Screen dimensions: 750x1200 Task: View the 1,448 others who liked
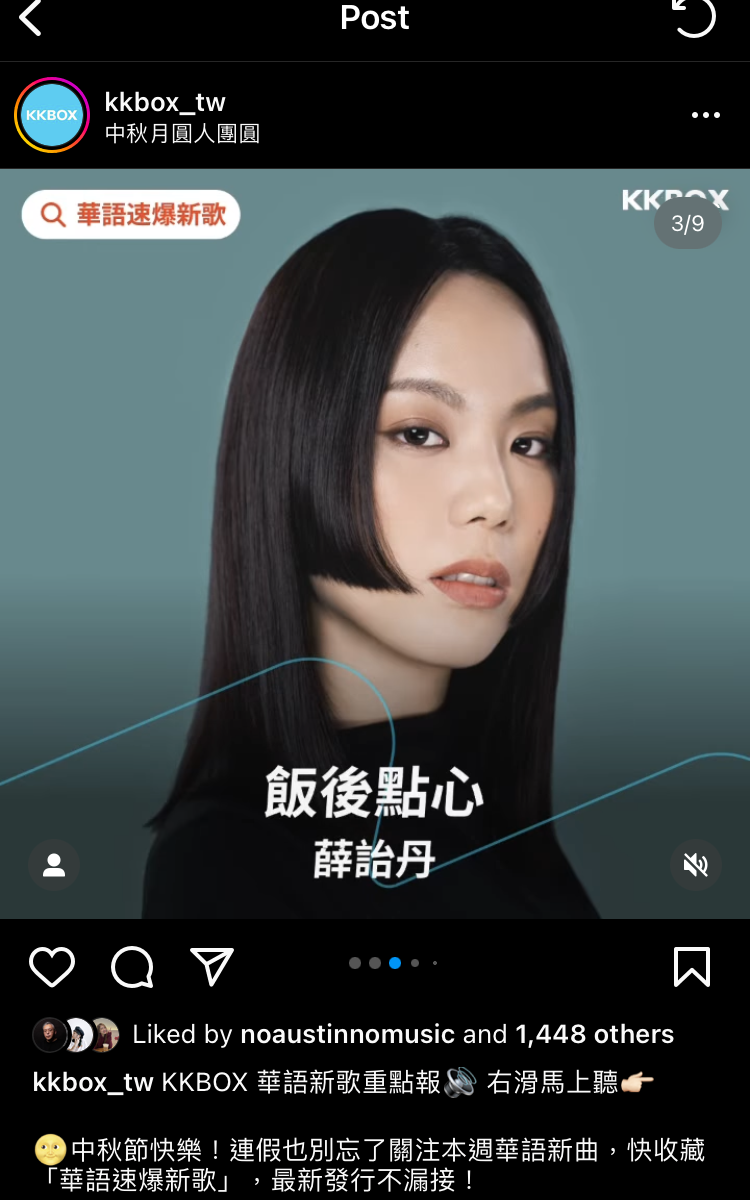(594, 1034)
